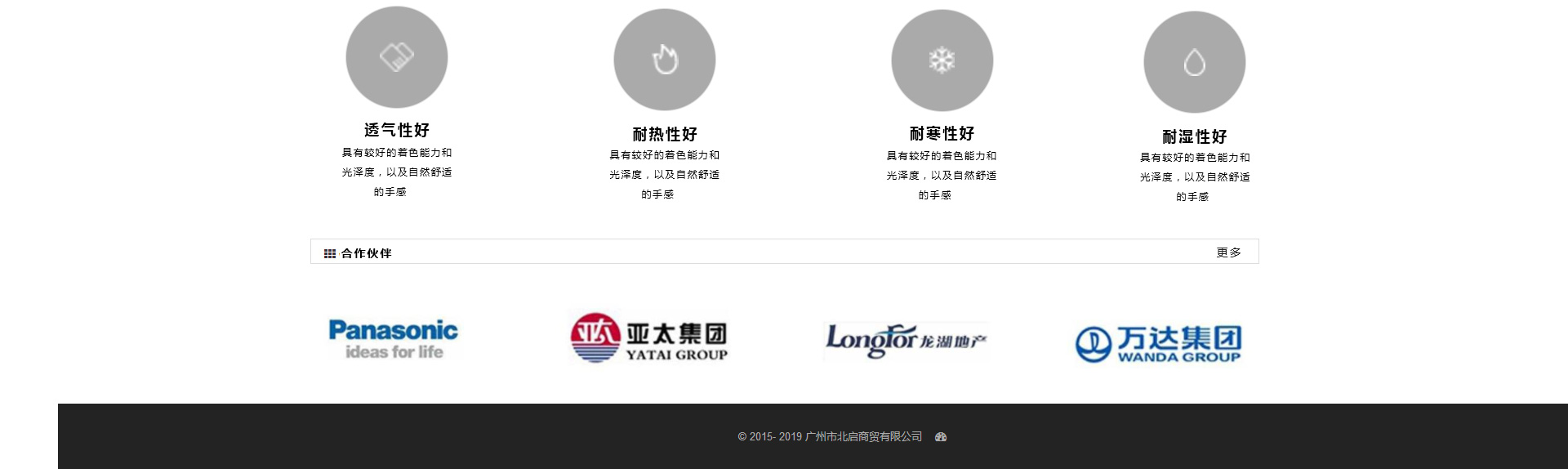The width and height of the screenshot is (1568, 469).
Task: Open the Panasonic partner logo
Action: pos(393,339)
